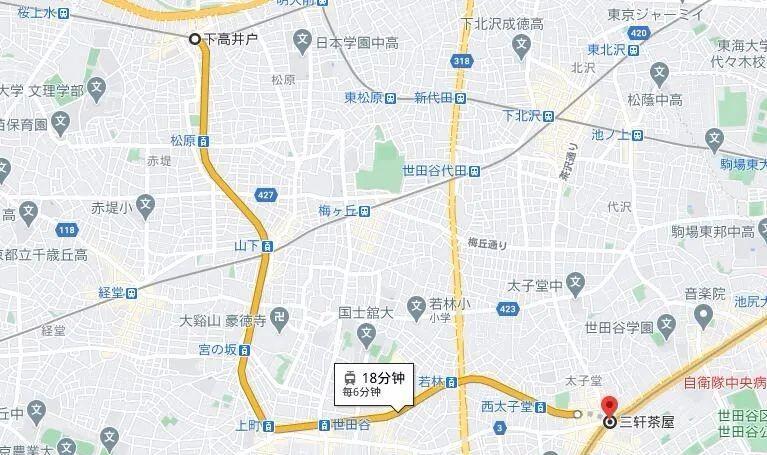Select the 国士舘大 school marker
The width and height of the screenshot is (767, 455).
click(x=367, y=332)
